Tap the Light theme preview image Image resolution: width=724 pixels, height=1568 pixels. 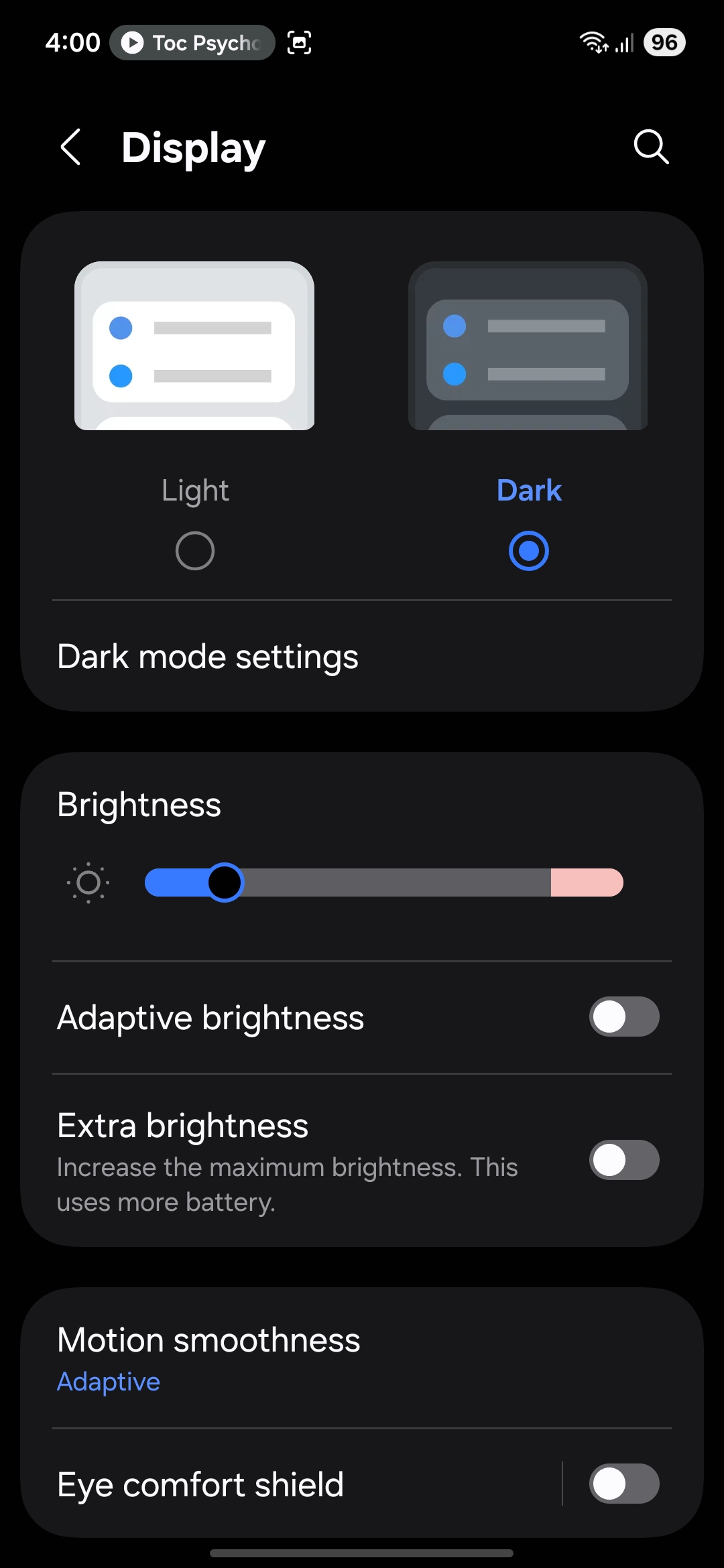pyautogui.click(x=194, y=346)
